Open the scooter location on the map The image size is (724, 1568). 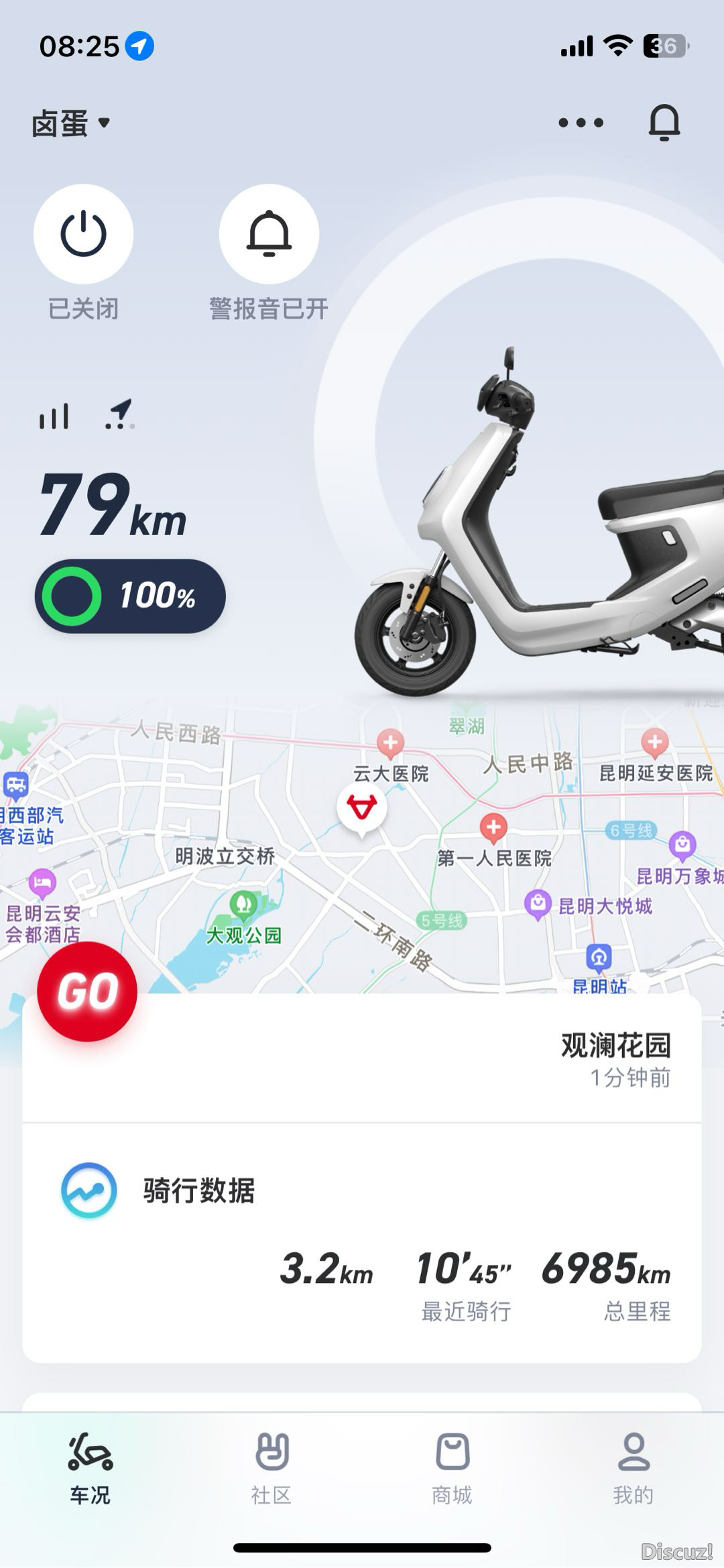click(x=362, y=808)
